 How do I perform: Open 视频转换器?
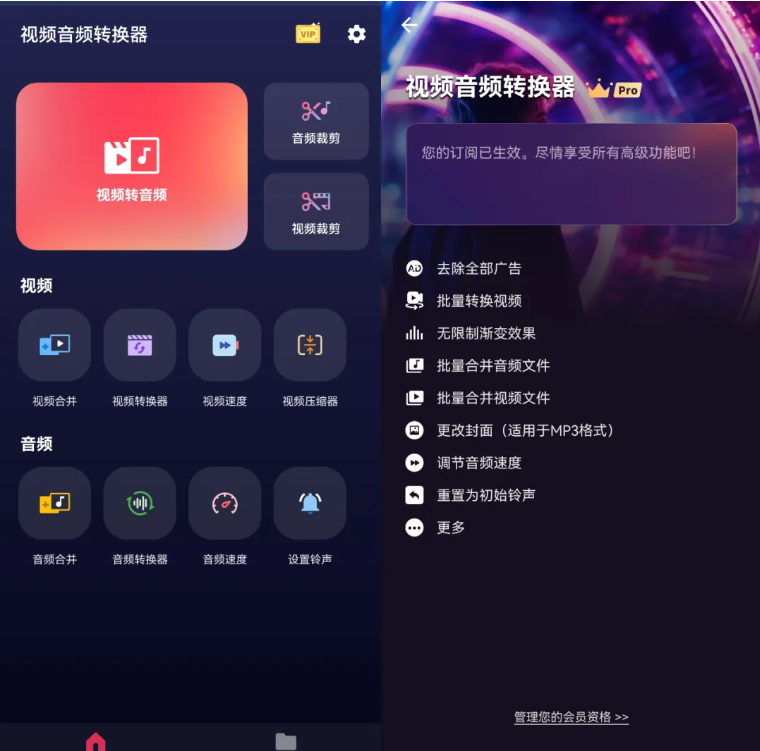pyautogui.click(x=140, y=345)
